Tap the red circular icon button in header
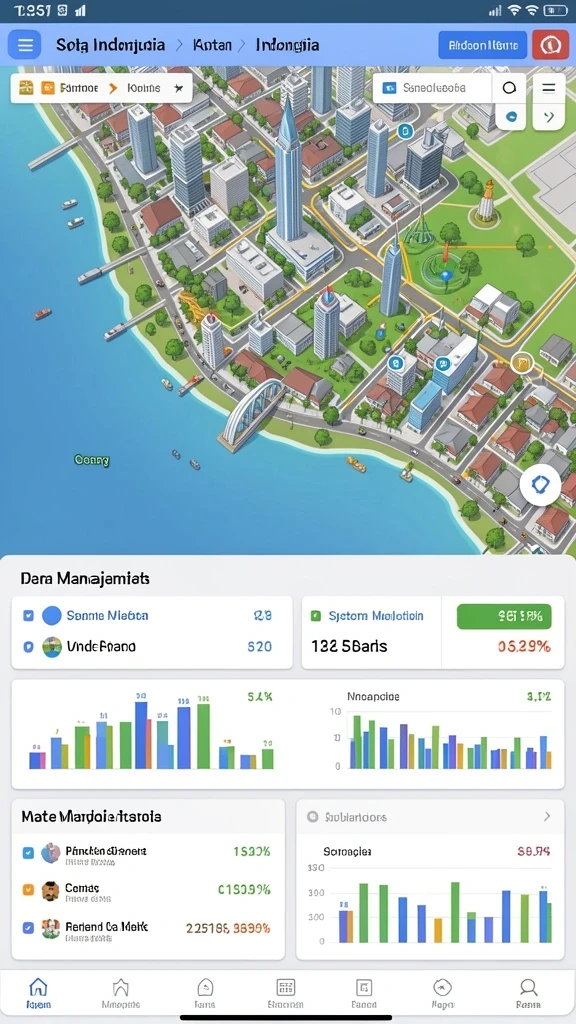Screen dimensions: 576x1024 tap(551, 45)
